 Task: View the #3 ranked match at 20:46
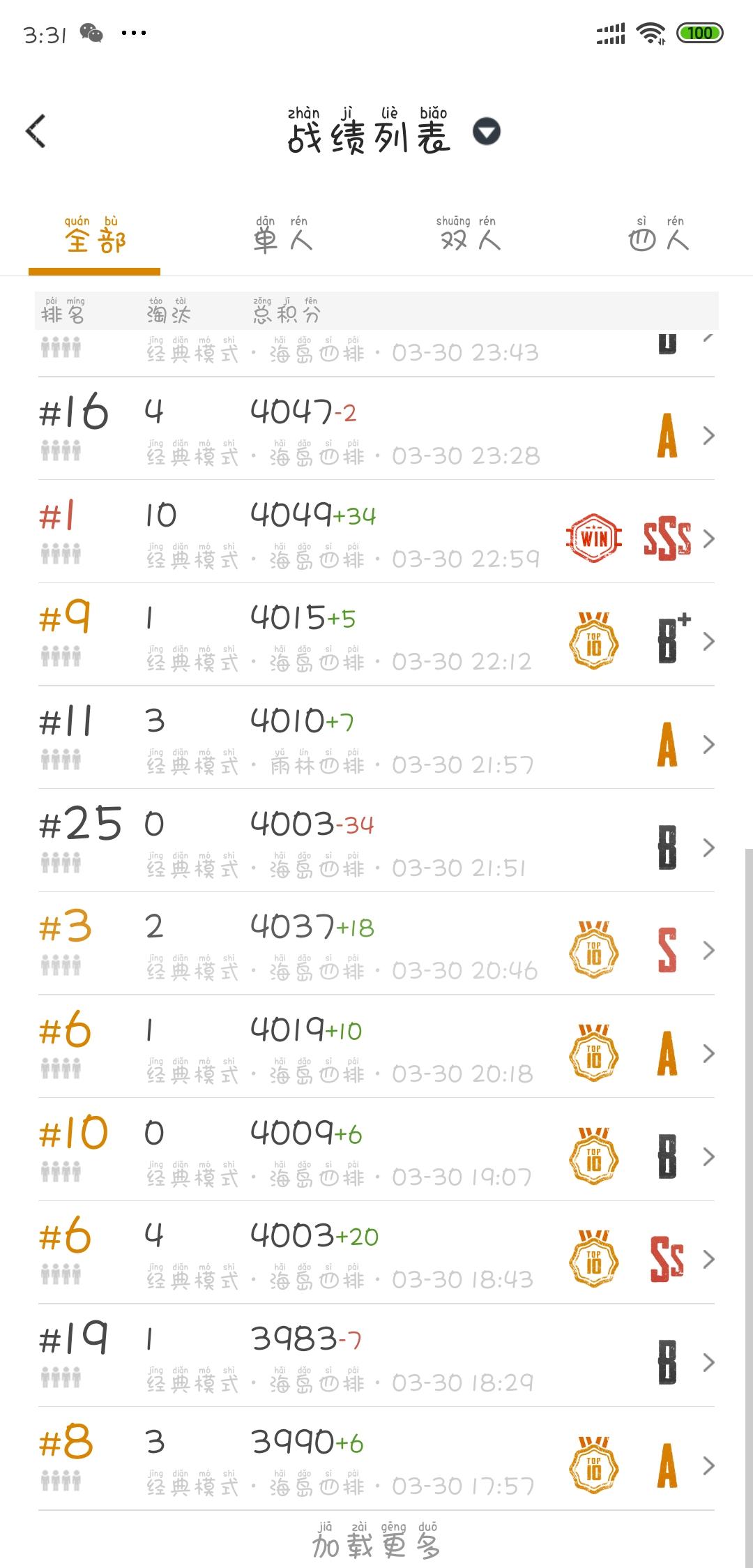[x=376, y=944]
